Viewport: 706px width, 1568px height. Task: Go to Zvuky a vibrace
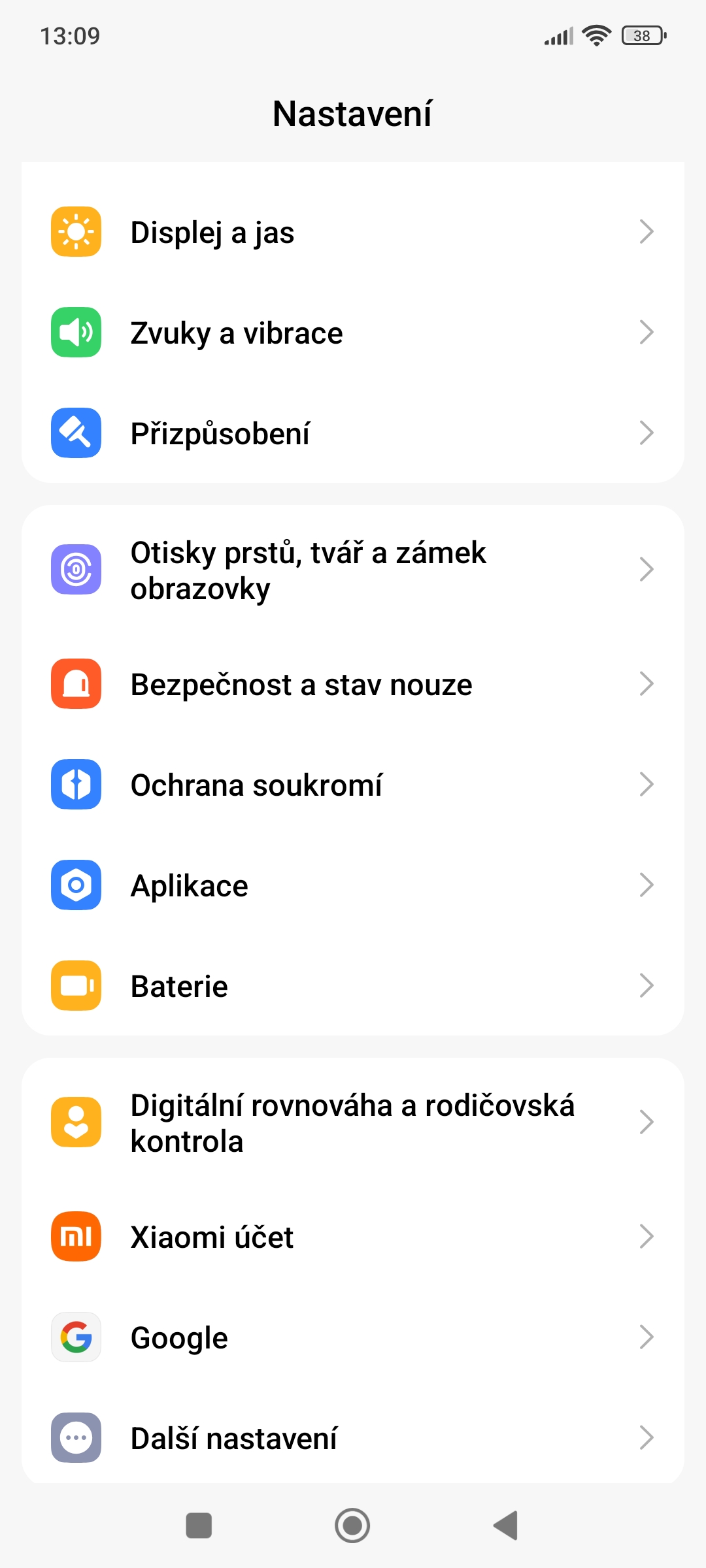(353, 333)
